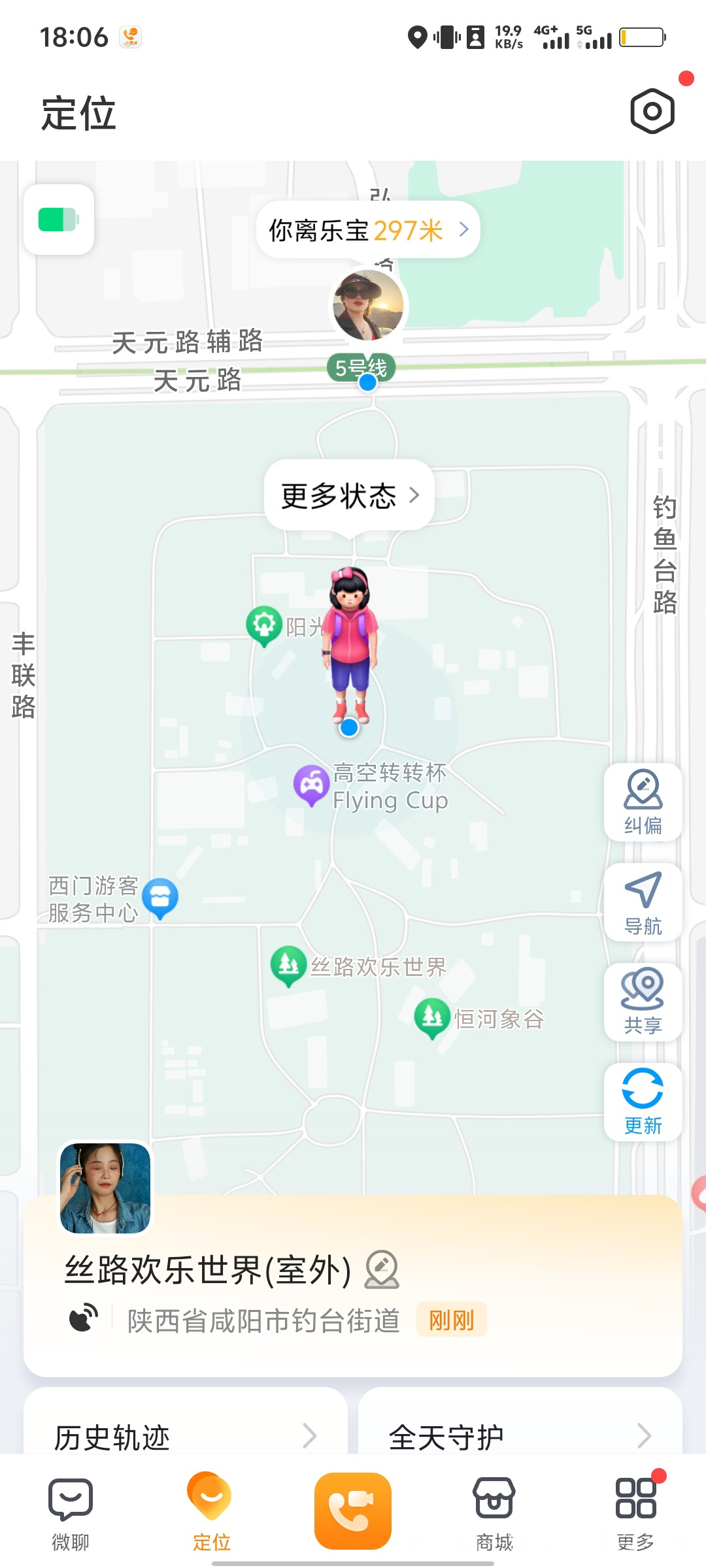Open the distance bubble showing 297米
Viewport: 706px width, 1568px height.
[x=369, y=230]
